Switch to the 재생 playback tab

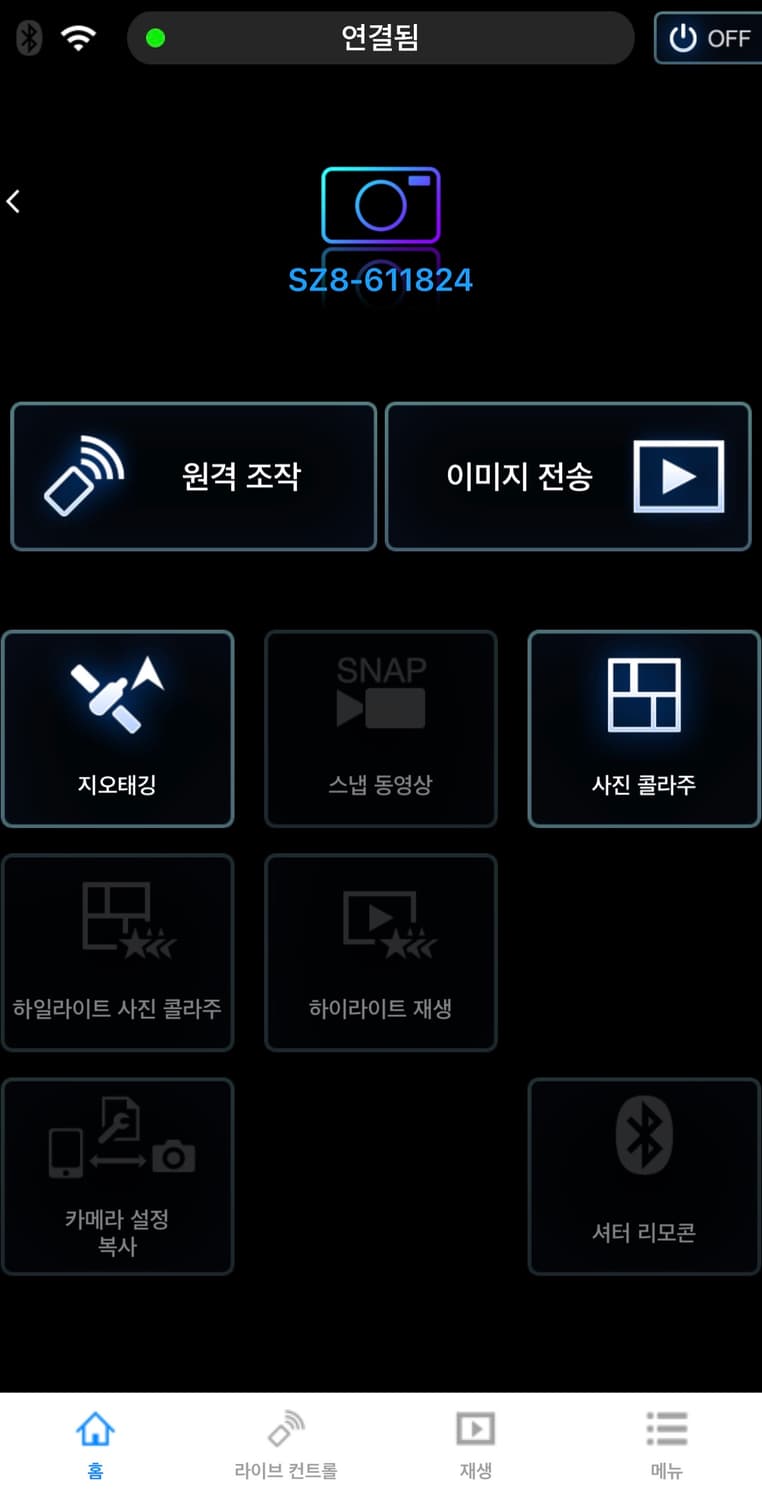point(475,1440)
